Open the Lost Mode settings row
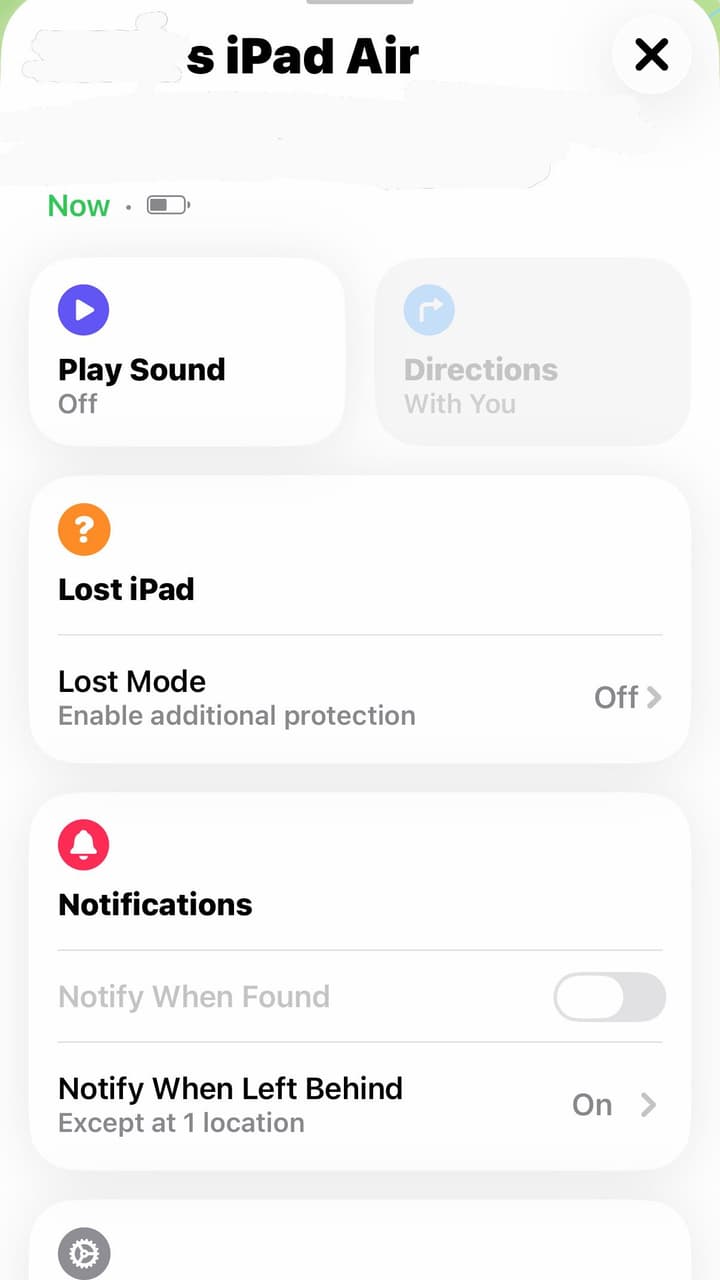This screenshot has height=1280, width=720. [x=360, y=697]
